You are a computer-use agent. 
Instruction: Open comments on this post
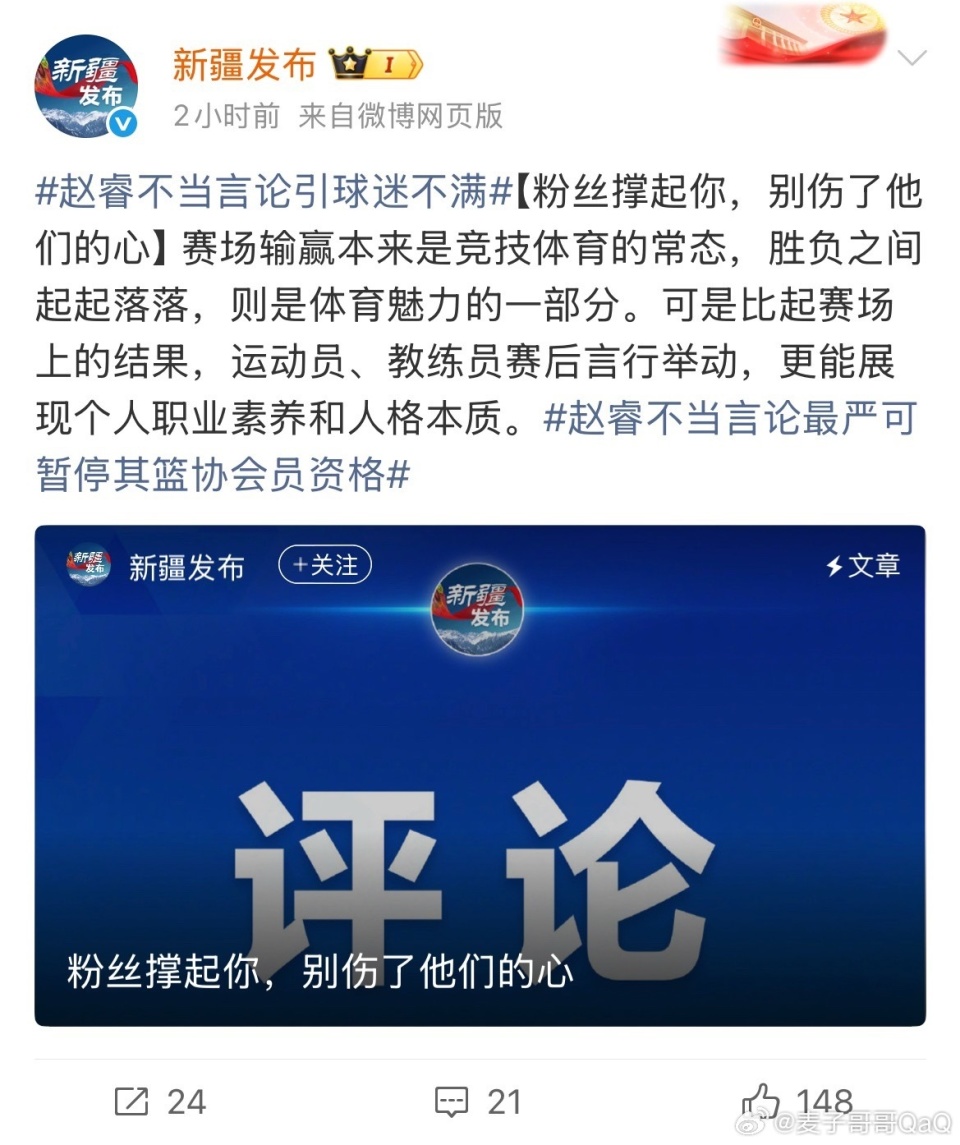[479, 1102]
